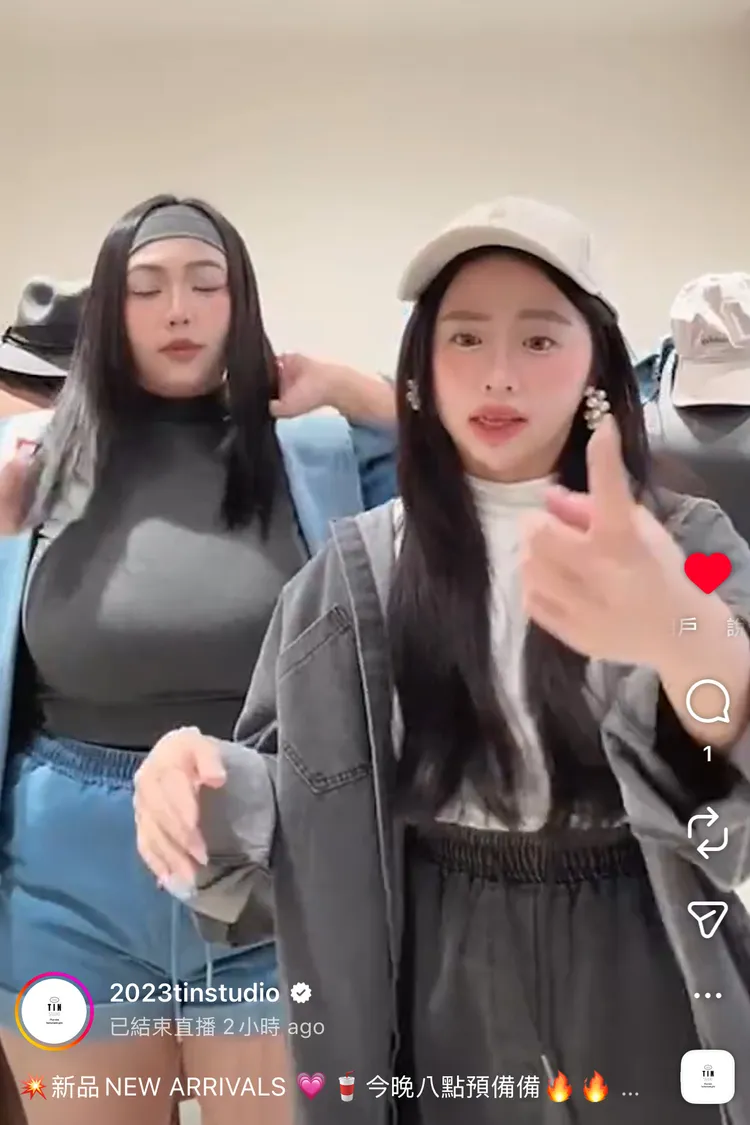Share the reel via paper plane icon
Viewport: 750px width, 1125px height.
tap(708, 919)
